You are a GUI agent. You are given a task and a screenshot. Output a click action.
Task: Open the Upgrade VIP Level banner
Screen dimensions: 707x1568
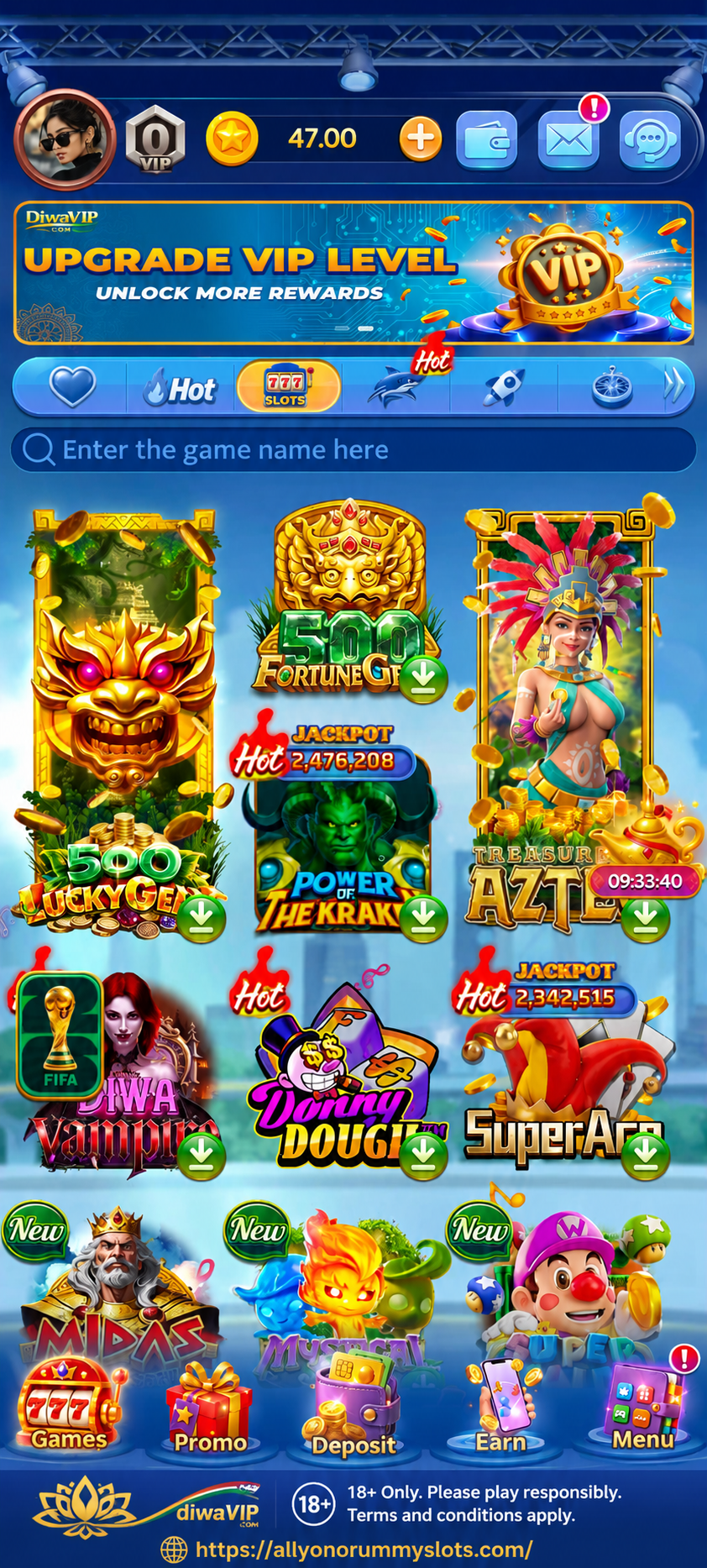coord(353,273)
